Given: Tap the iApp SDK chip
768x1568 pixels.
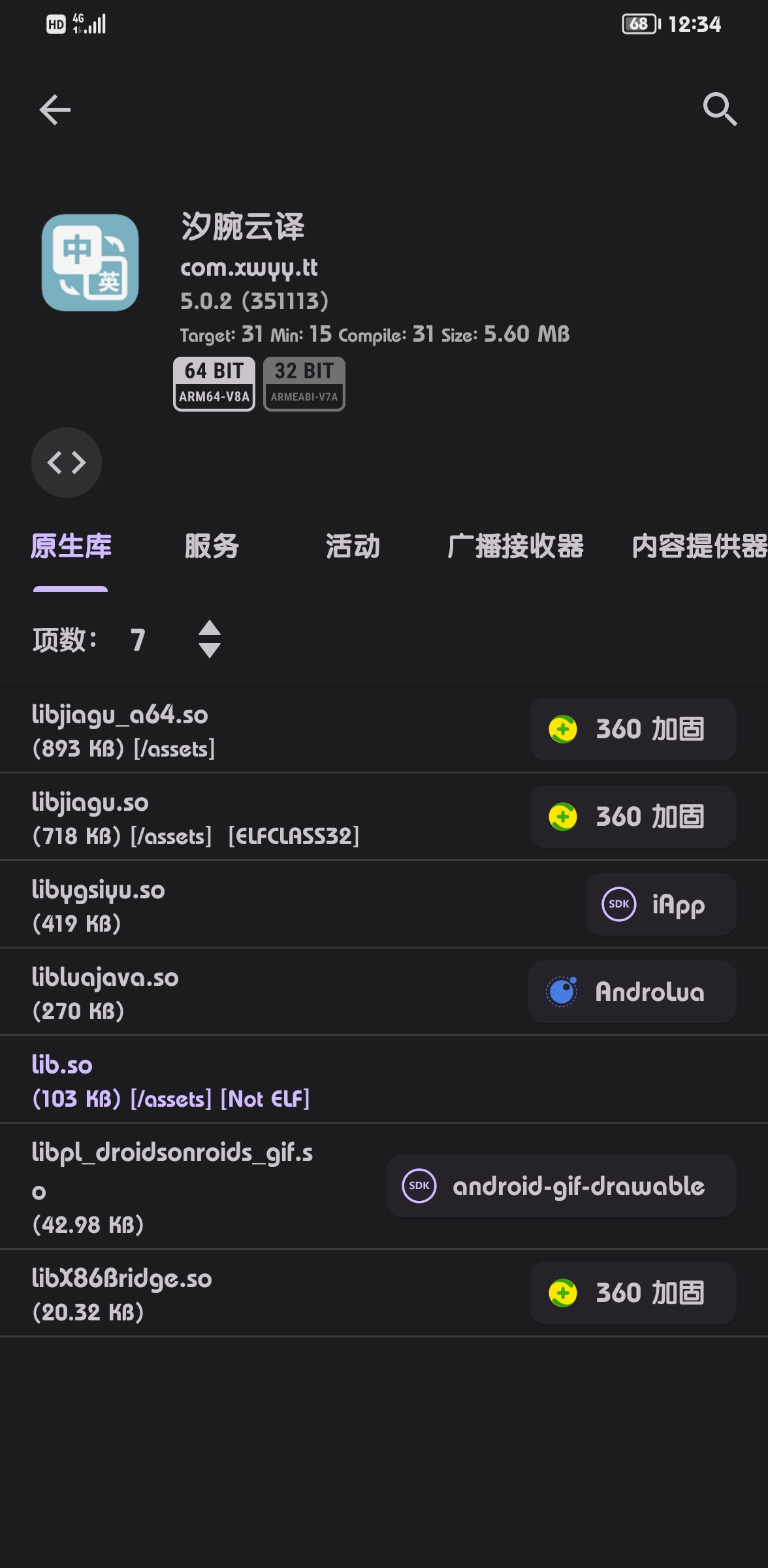Looking at the screenshot, I should pos(660,904).
